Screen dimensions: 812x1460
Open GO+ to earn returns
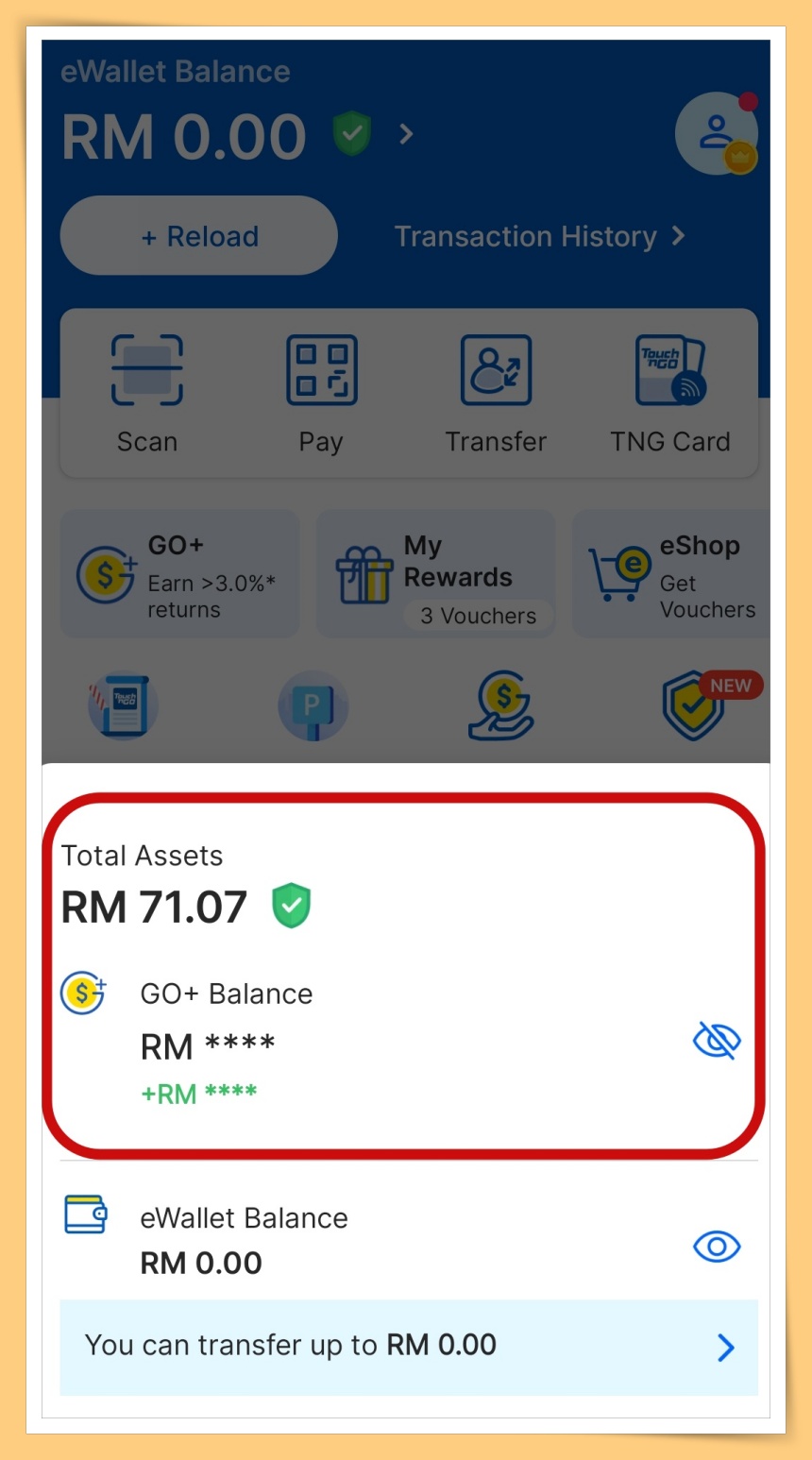tap(179, 573)
